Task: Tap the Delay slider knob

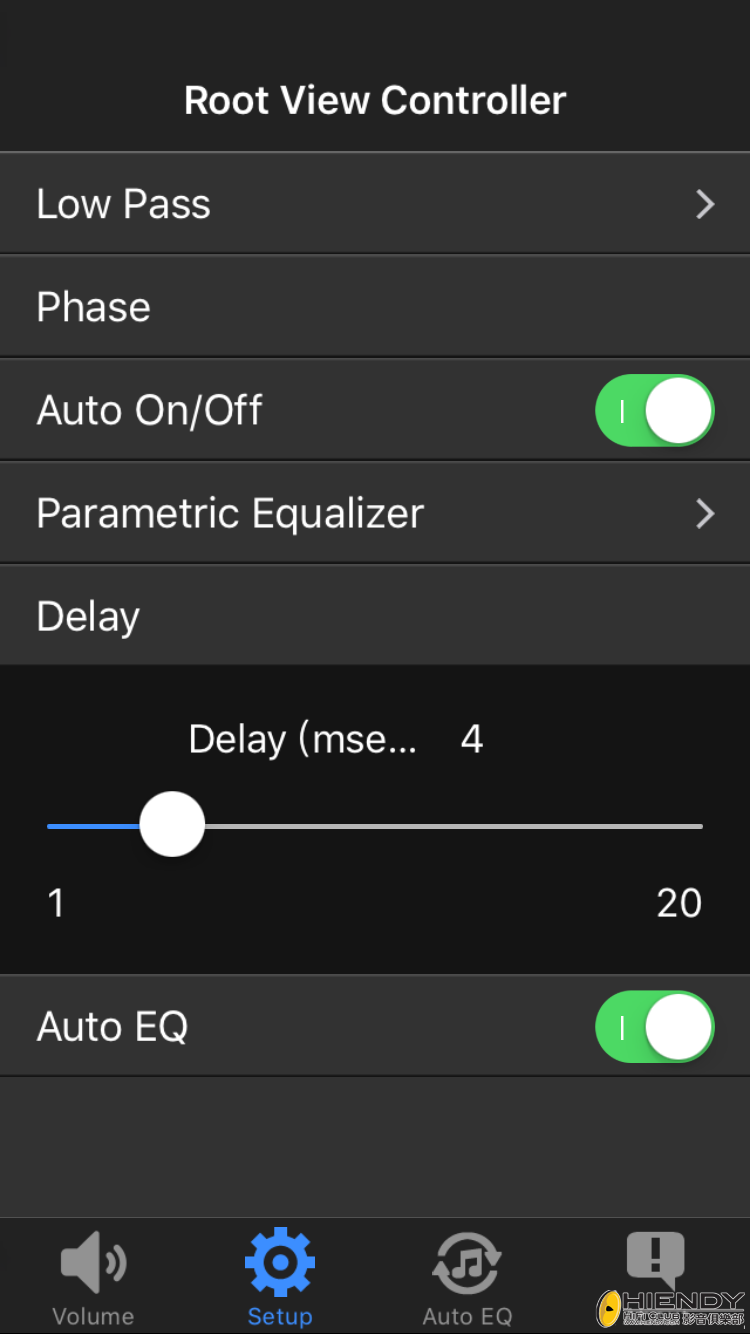Action: [x=172, y=825]
